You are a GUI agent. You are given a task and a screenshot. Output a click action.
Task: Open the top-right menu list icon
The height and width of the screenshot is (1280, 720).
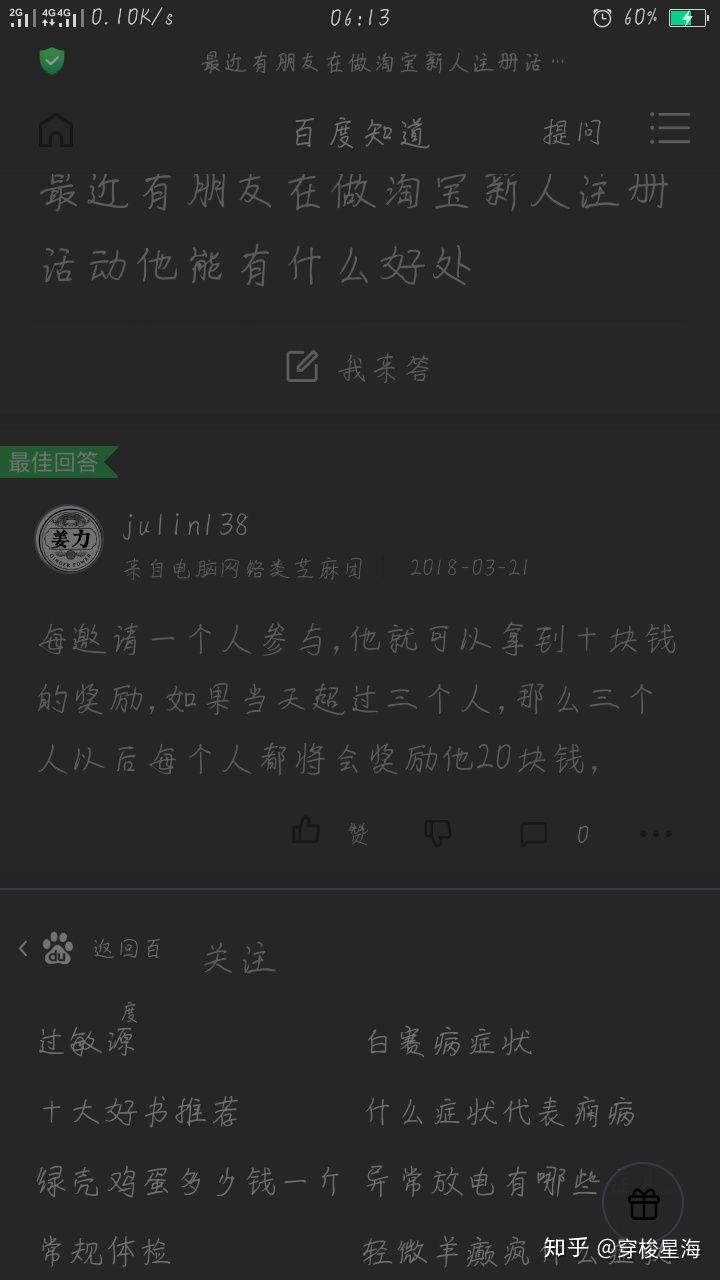click(x=670, y=129)
